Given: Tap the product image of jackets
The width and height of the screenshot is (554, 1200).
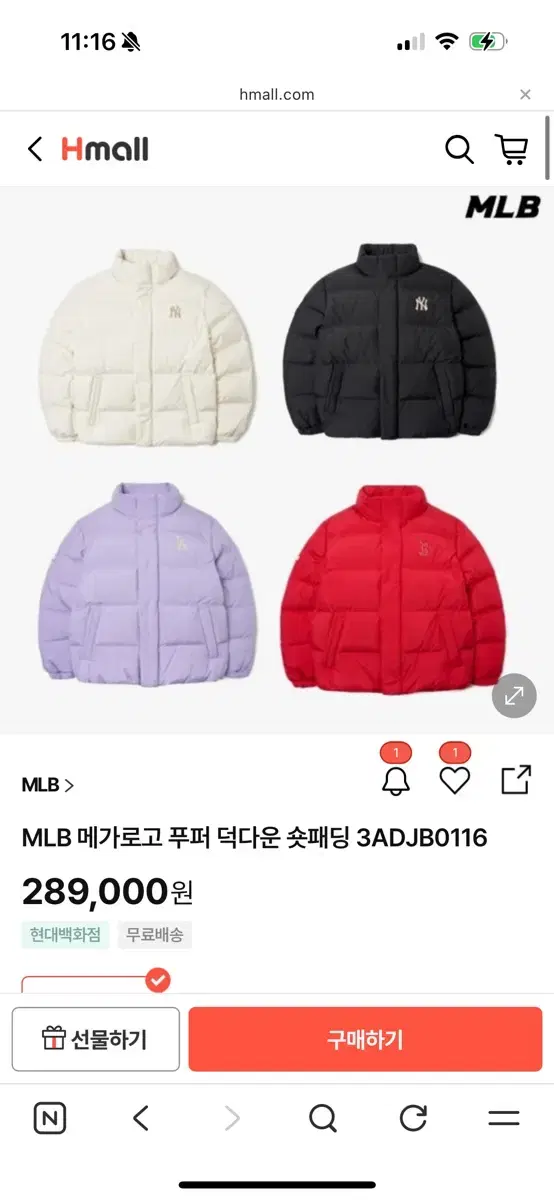Looking at the screenshot, I should coord(277,460).
